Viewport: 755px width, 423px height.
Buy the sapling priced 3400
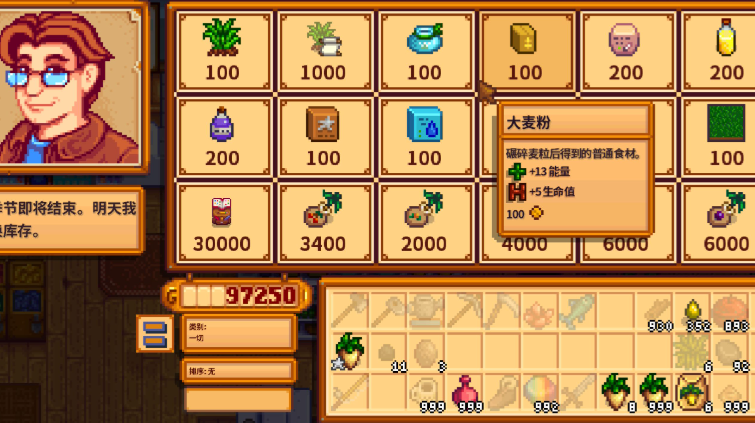click(323, 222)
